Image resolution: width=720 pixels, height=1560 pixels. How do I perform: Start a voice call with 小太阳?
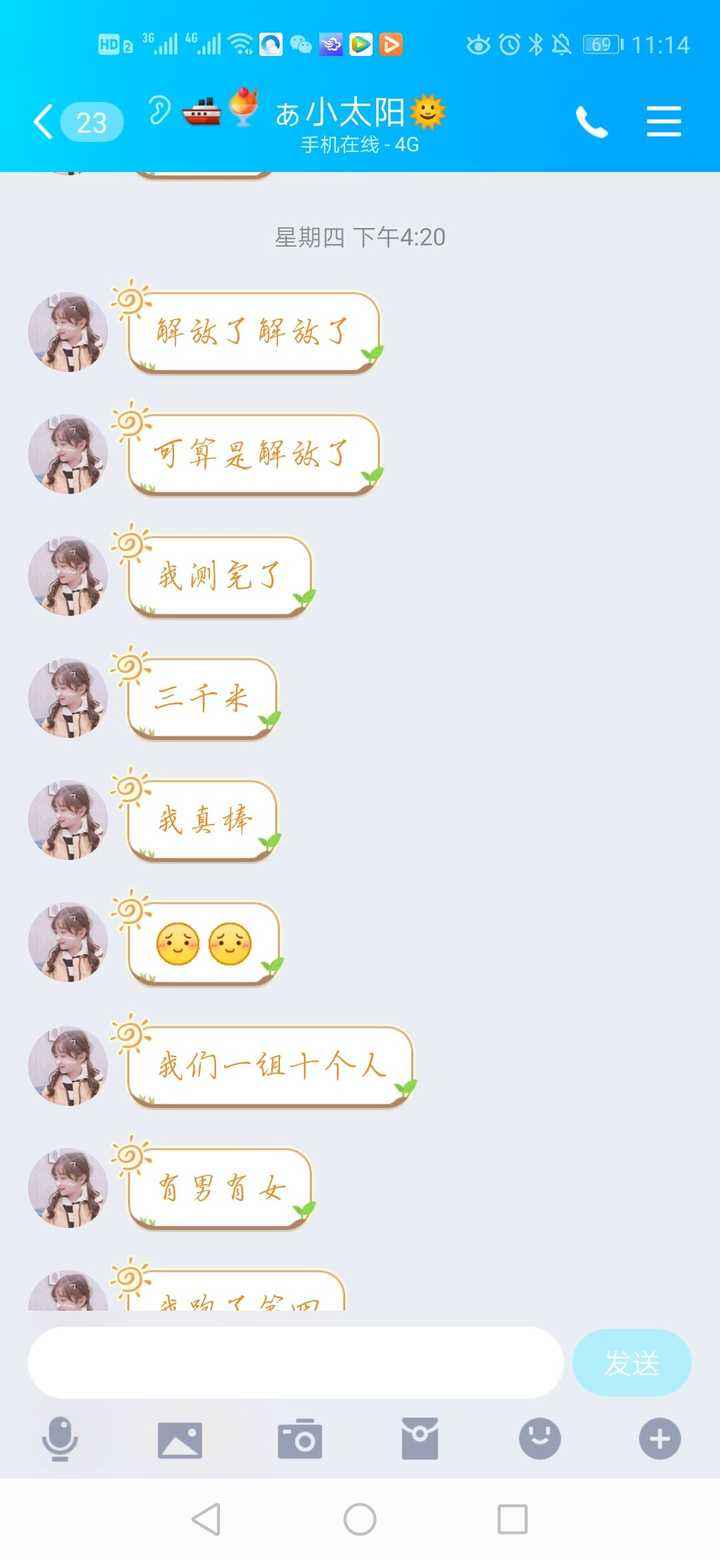591,122
